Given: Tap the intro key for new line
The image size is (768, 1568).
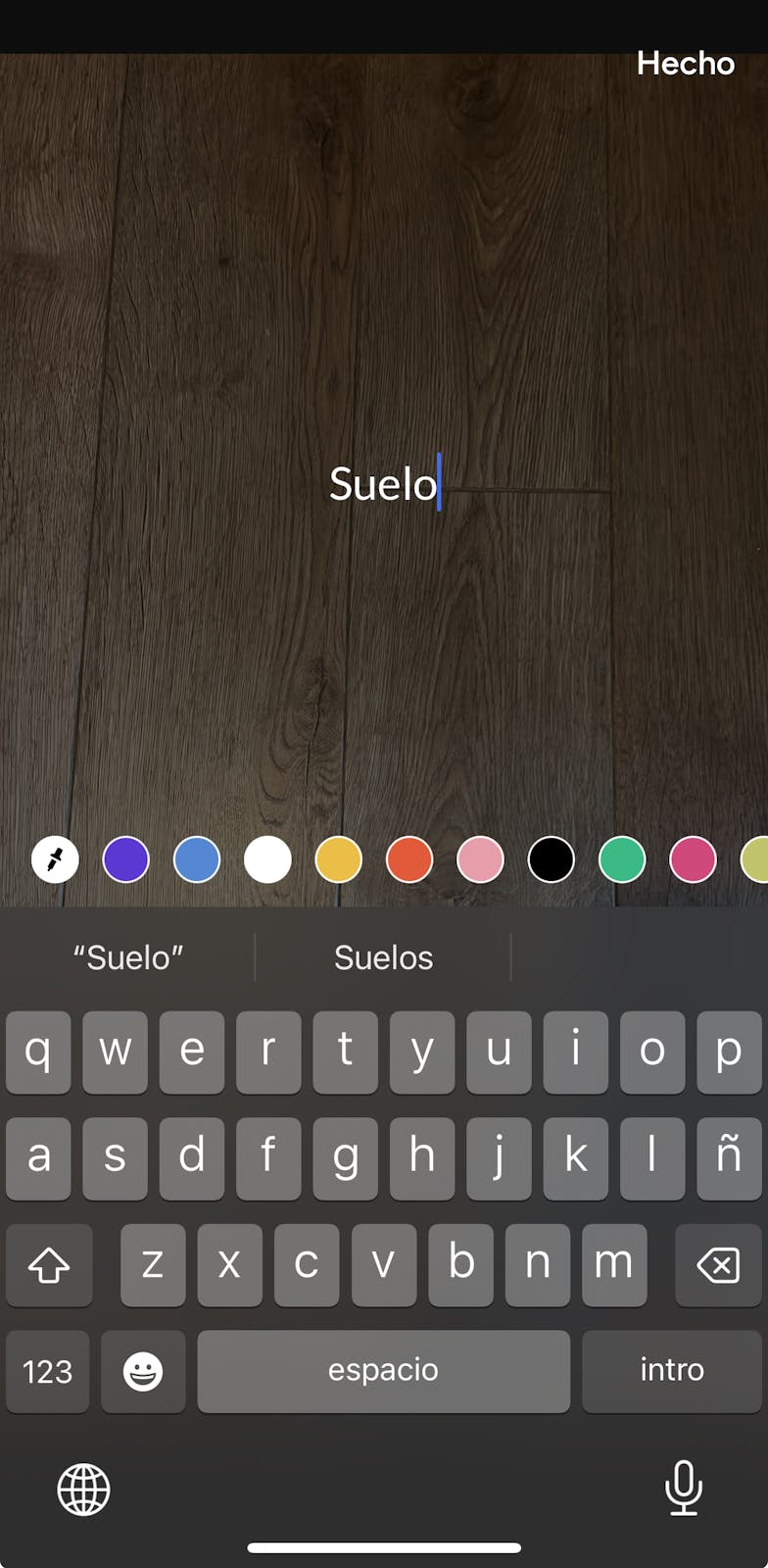Looking at the screenshot, I should [672, 1371].
